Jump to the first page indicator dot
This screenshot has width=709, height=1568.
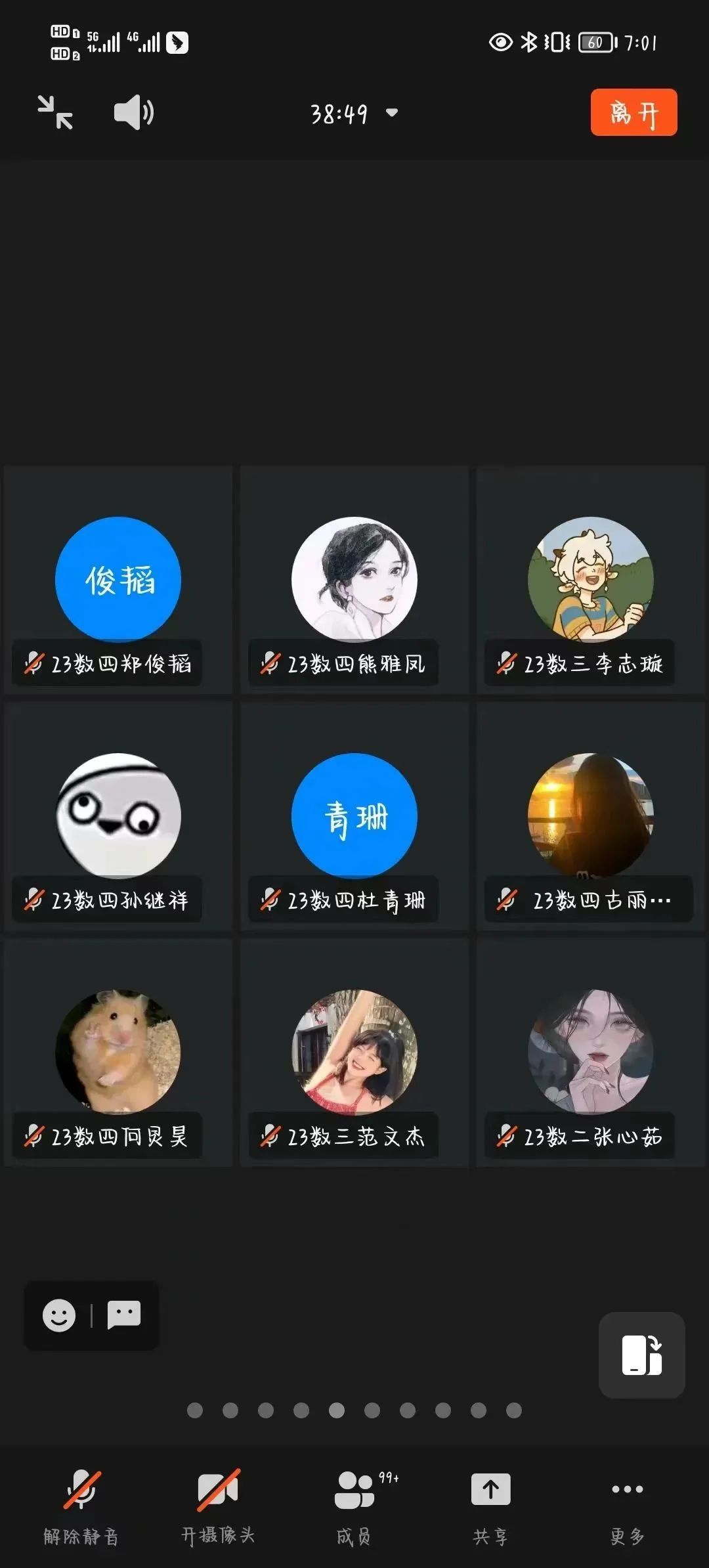click(x=195, y=1410)
